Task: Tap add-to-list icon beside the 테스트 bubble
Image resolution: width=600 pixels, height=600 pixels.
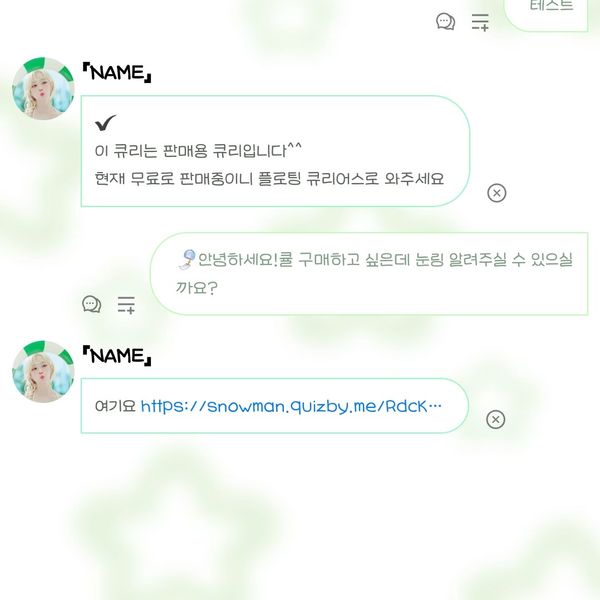Action: (x=480, y=22)
